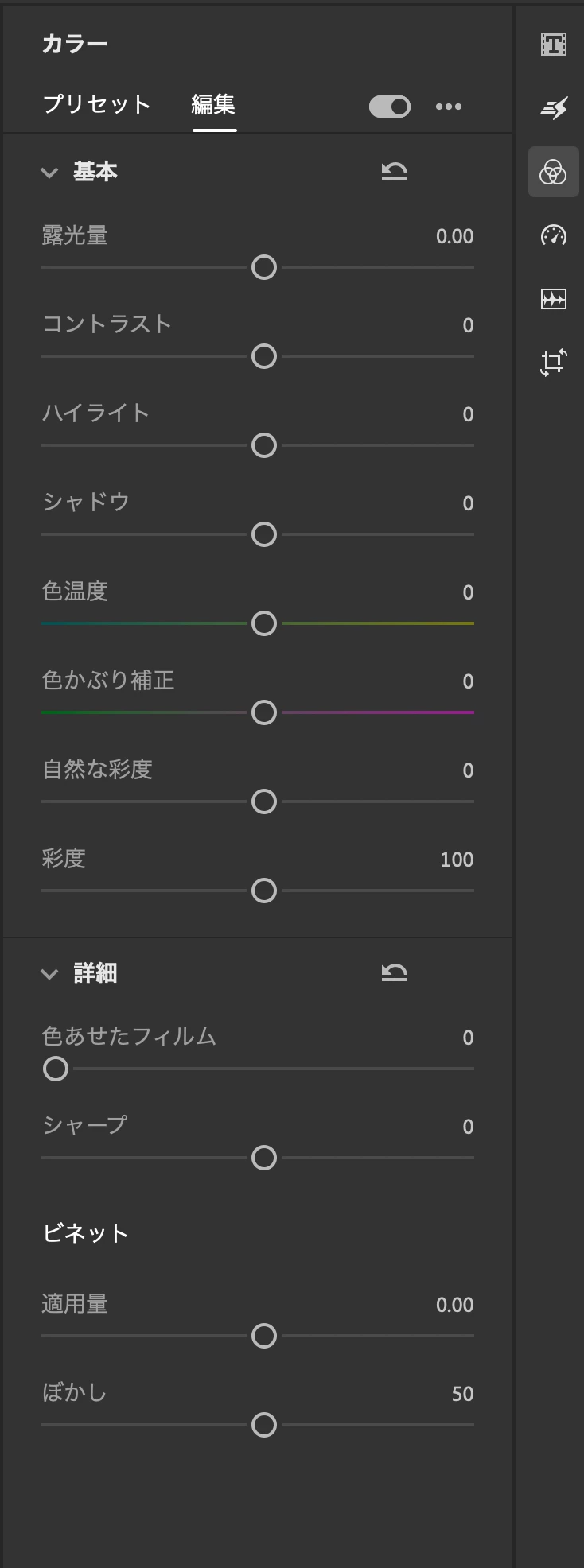
Task: Reset the 基本 section adjustments
Action: (395, 171)
